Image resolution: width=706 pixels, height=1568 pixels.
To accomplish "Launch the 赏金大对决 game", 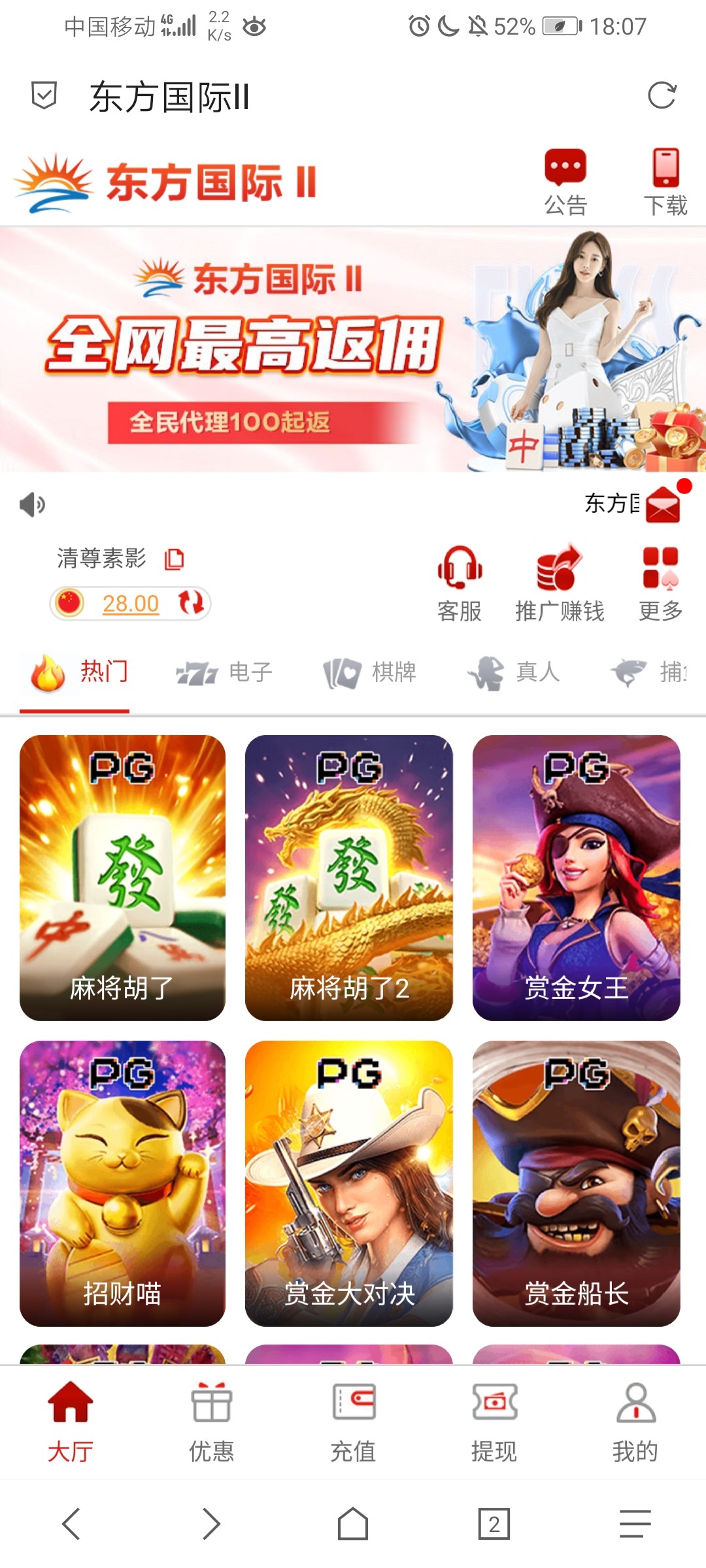I will [x=348, y=1183].
